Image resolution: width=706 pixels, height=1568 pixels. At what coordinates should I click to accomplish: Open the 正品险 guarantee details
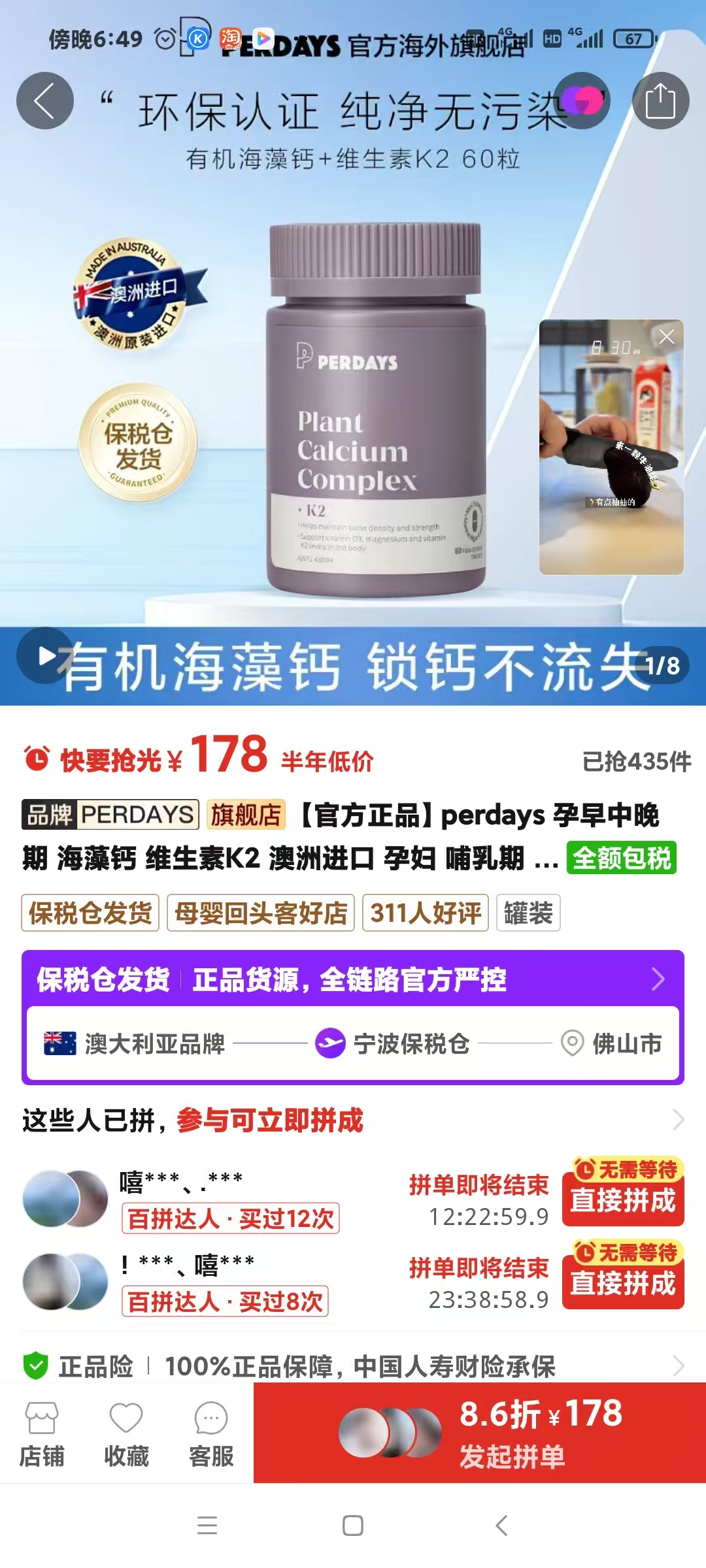click(x=353, y=1365)
